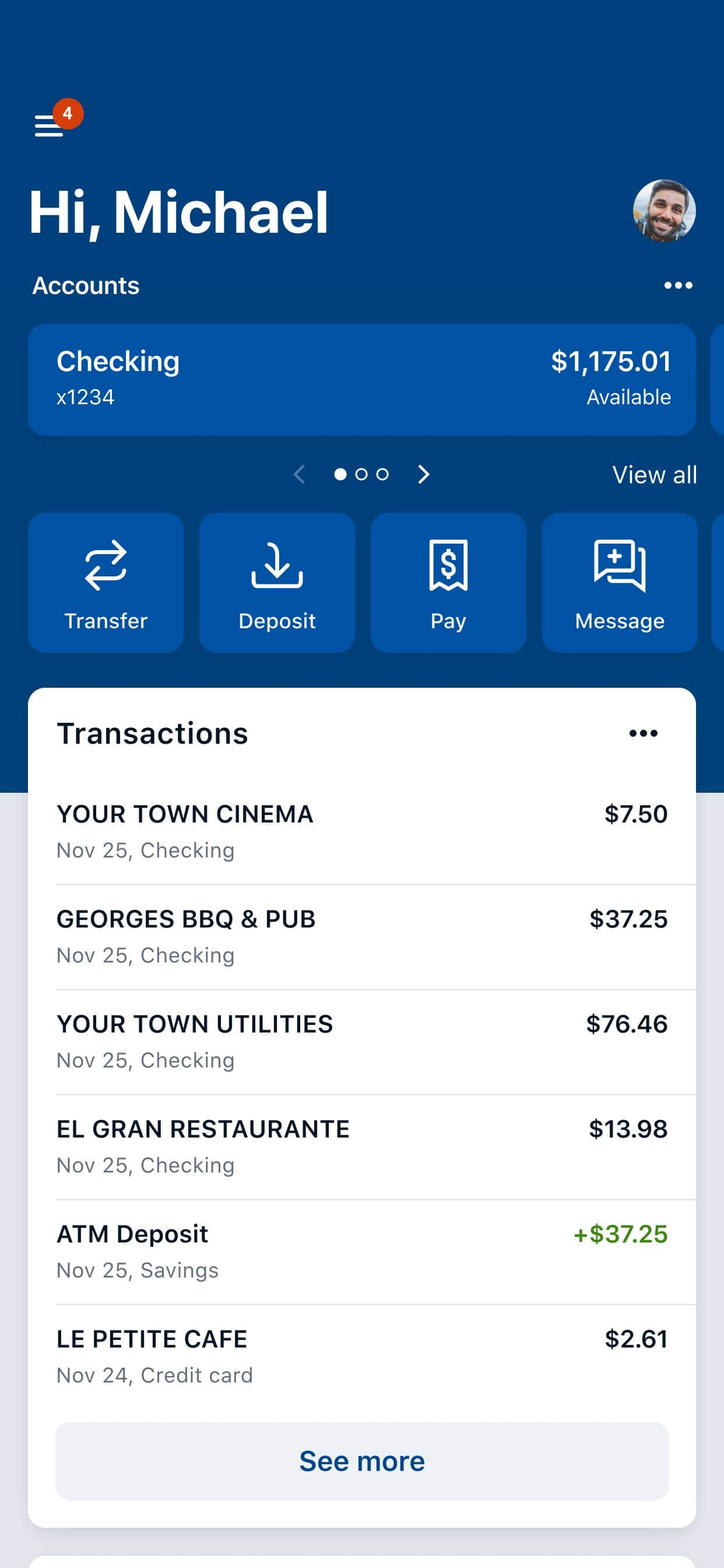
Task: Select the second carousel page dot
Action: 361,474
